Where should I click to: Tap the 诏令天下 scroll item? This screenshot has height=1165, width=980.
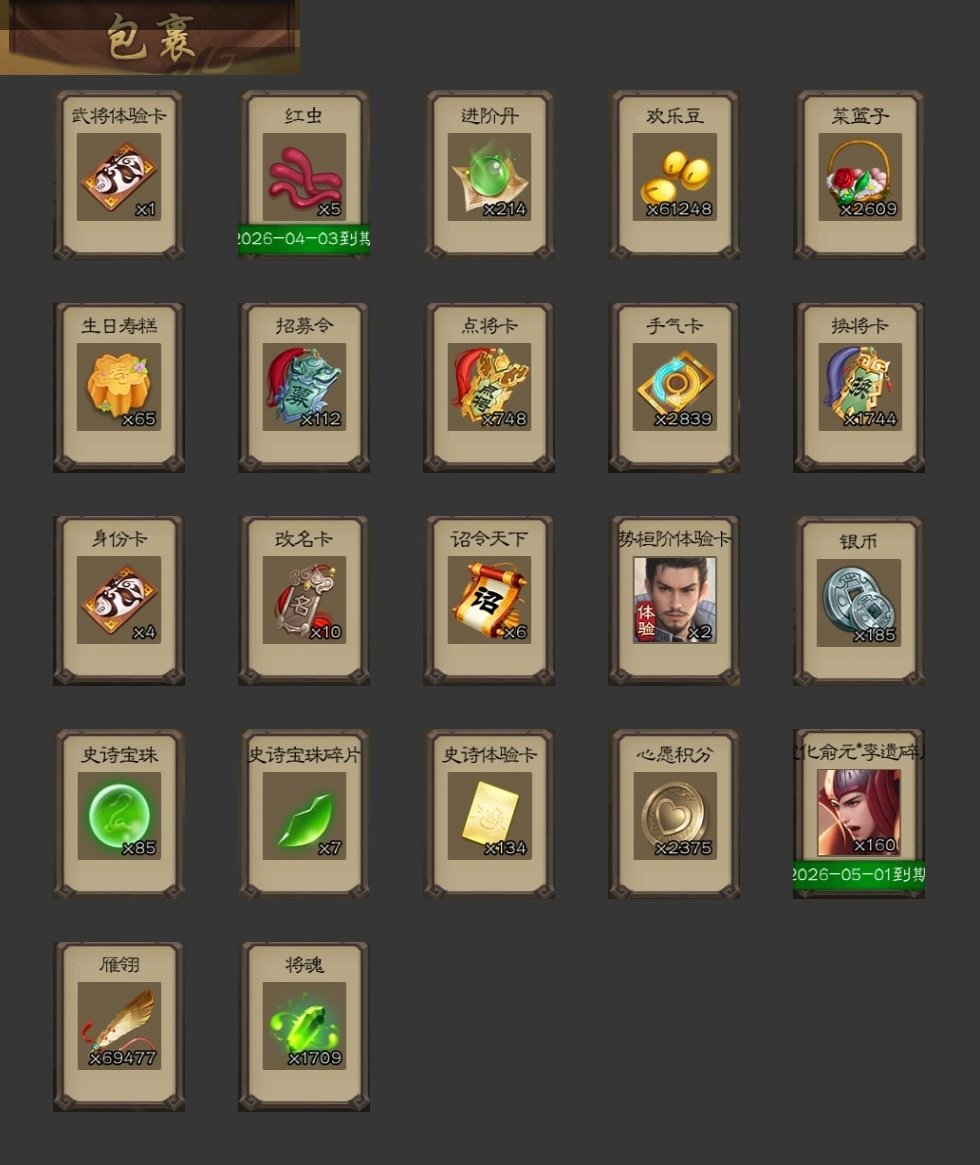tap(489, 601)
